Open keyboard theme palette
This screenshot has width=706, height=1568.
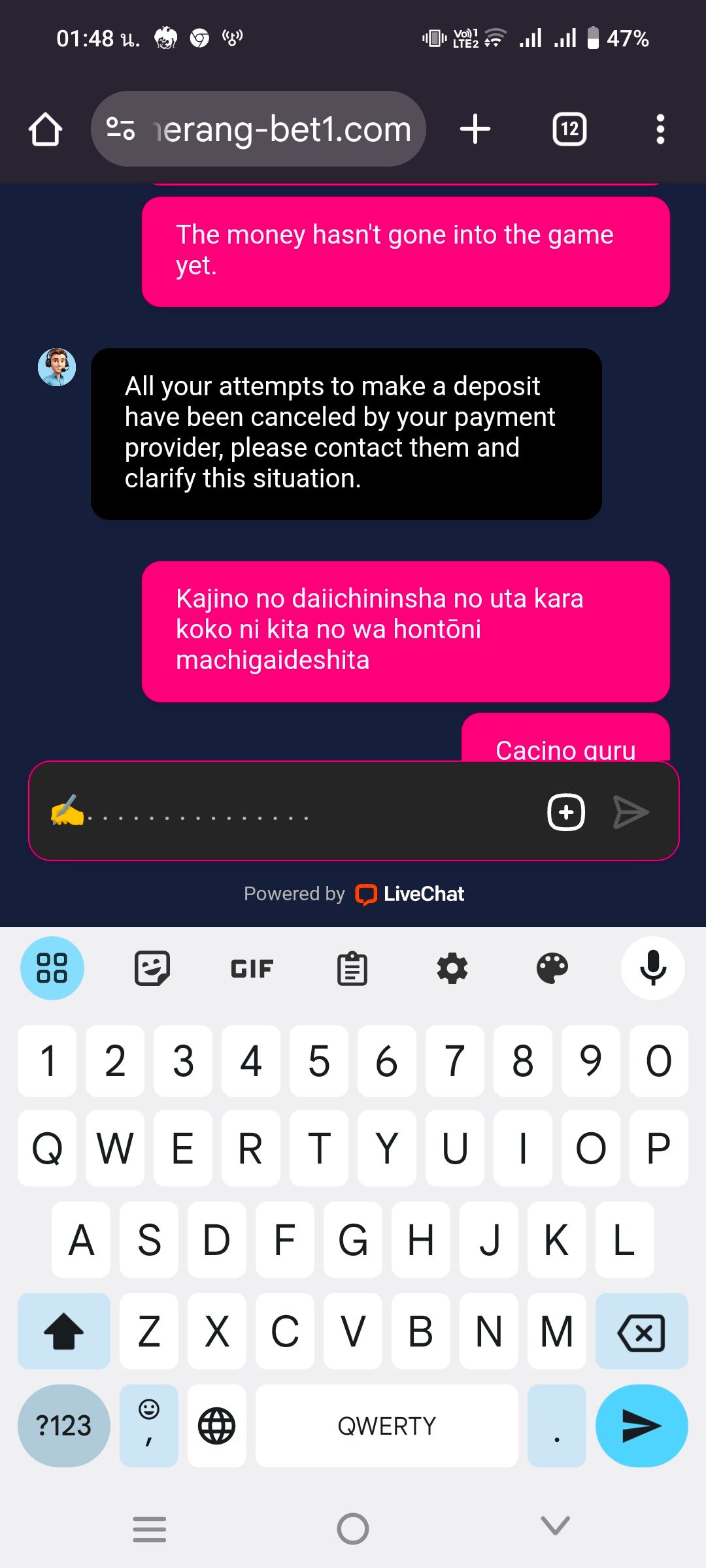click(x=552, y=968)
